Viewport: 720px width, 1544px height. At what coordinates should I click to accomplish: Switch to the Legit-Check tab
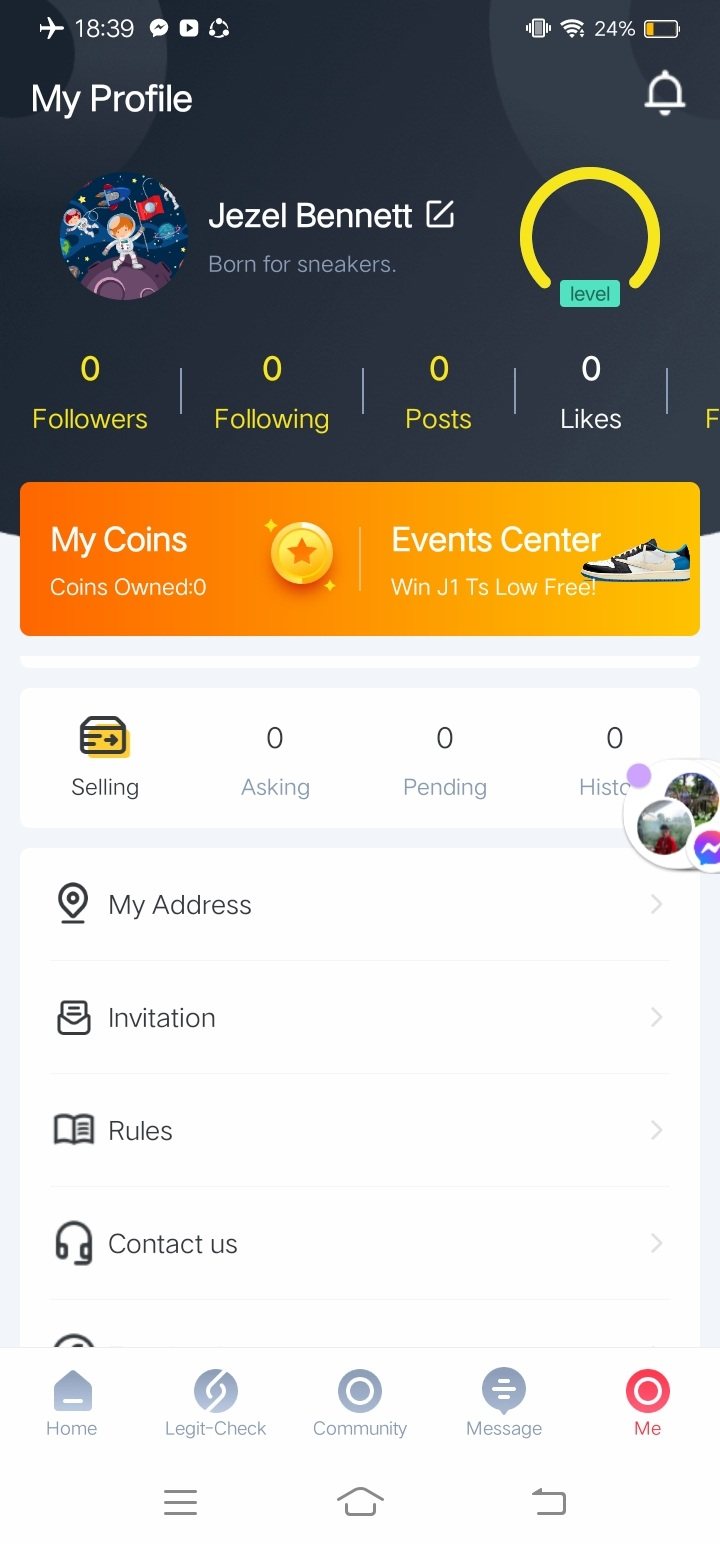[x=216, y=1402]
